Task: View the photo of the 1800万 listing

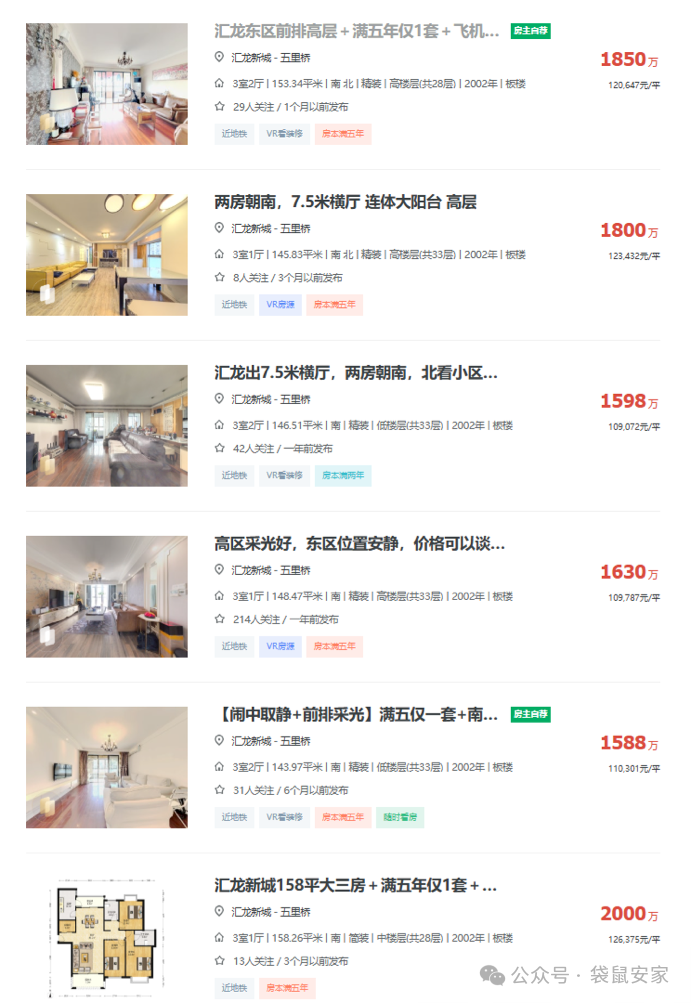Action: pyautogui.click(x=107, y=255)
